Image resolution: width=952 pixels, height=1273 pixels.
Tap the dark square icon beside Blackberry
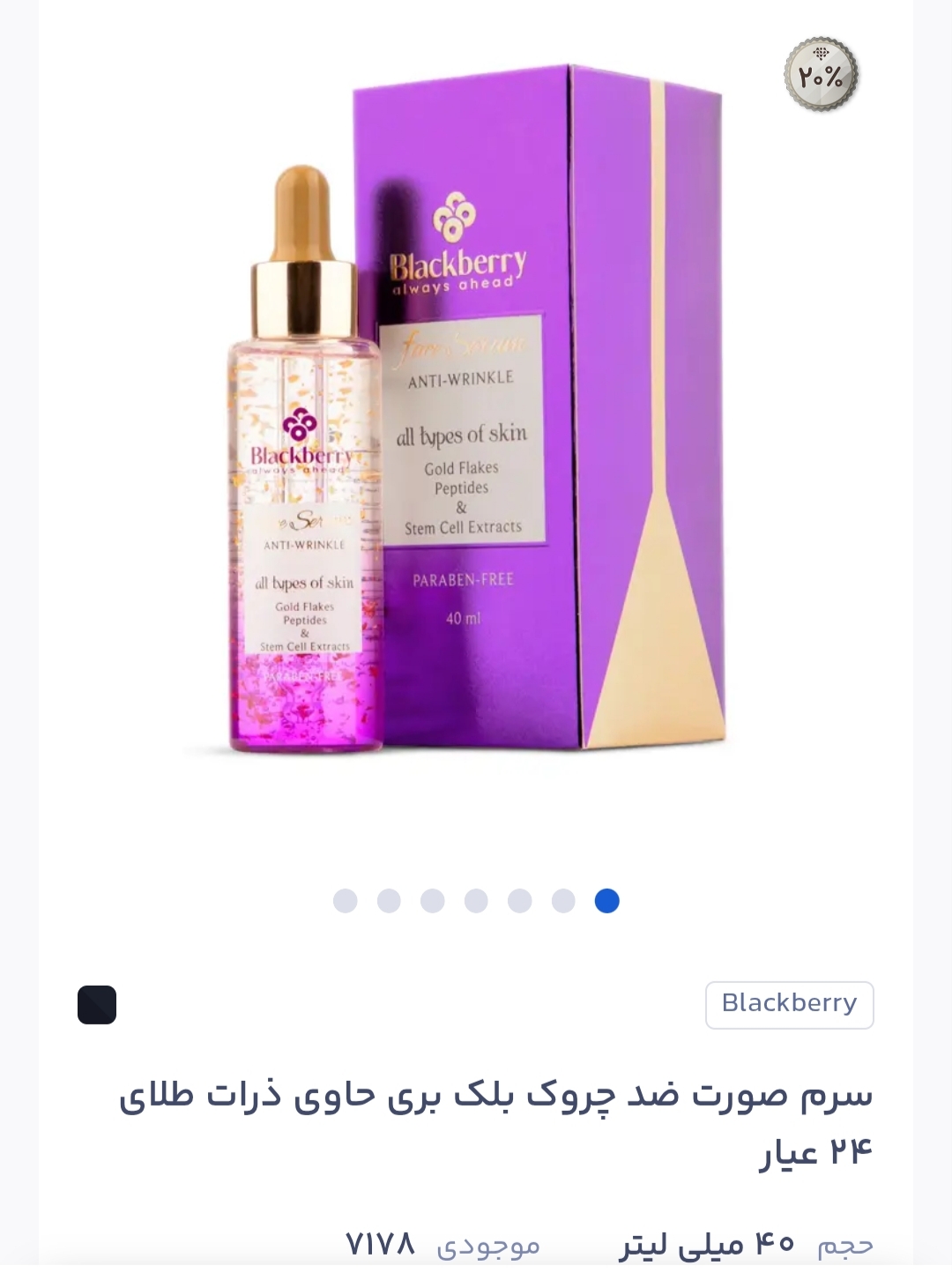point(97,1005)
